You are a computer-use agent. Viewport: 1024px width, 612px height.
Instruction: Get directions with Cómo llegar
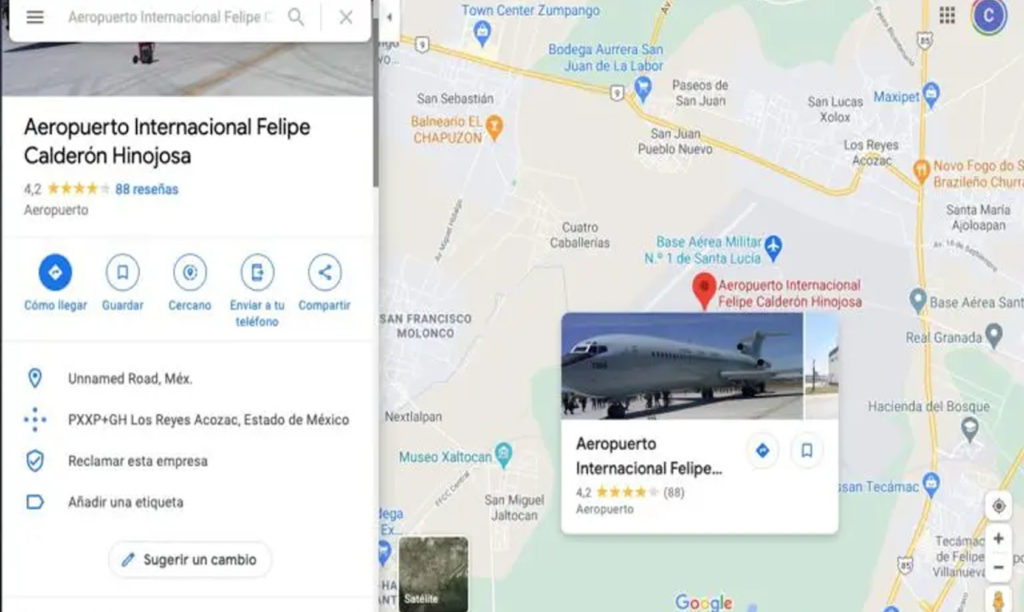point(55,273)
